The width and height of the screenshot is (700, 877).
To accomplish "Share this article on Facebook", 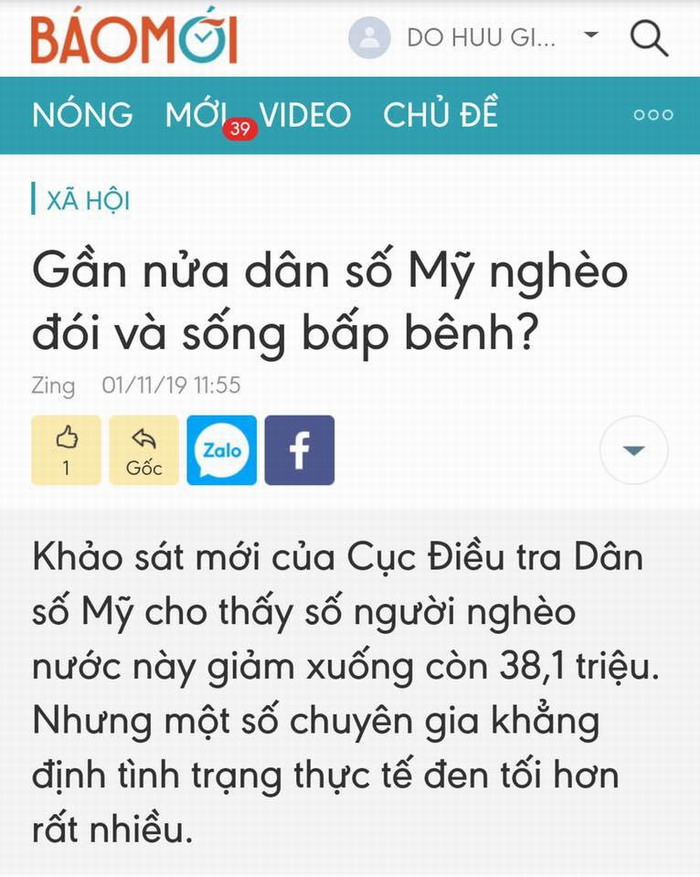I will pyautogui.click(x=300, y=450).
